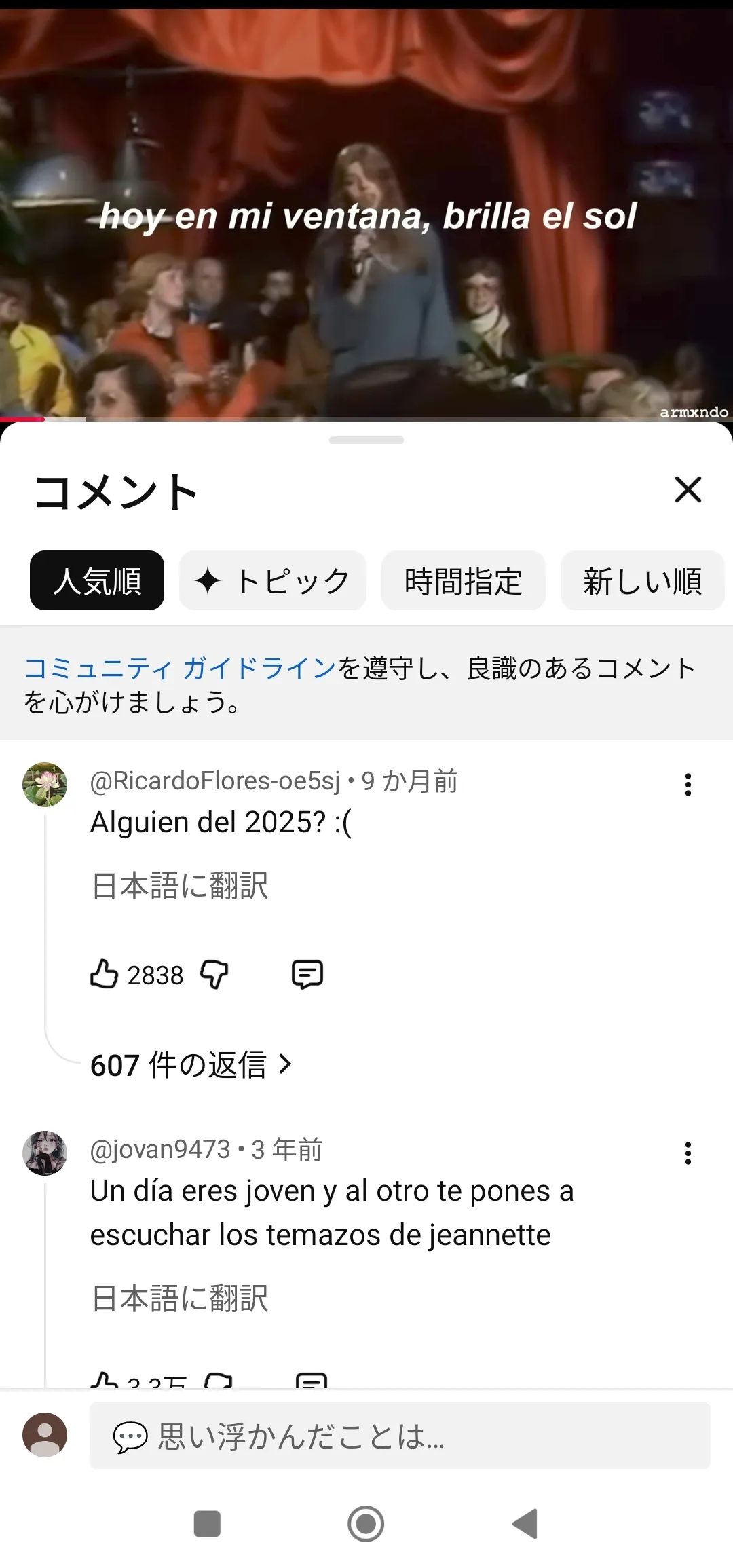Translate "Alguien del 2025?" comment to Japanese

(180, 886)
